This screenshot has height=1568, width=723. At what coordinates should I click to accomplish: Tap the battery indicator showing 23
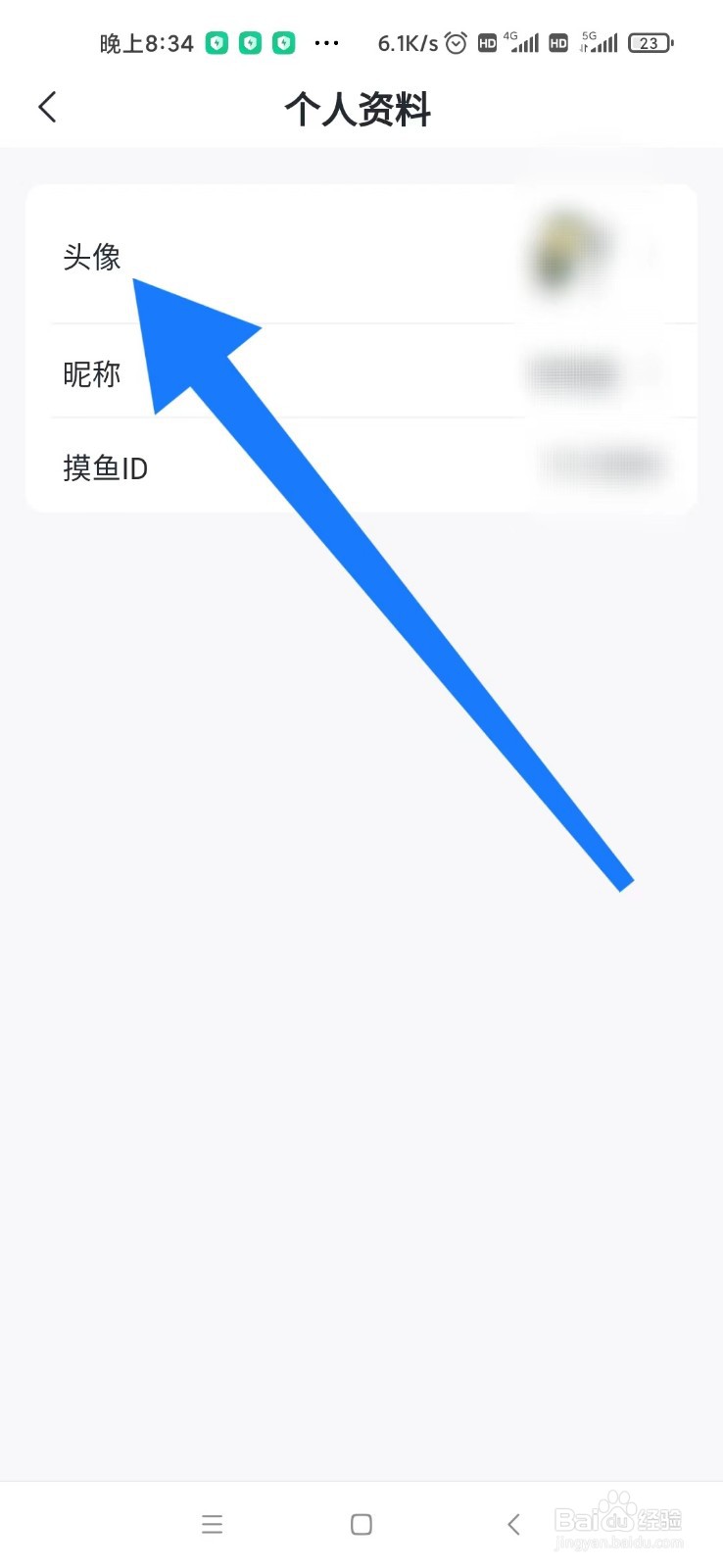(650, 42)
